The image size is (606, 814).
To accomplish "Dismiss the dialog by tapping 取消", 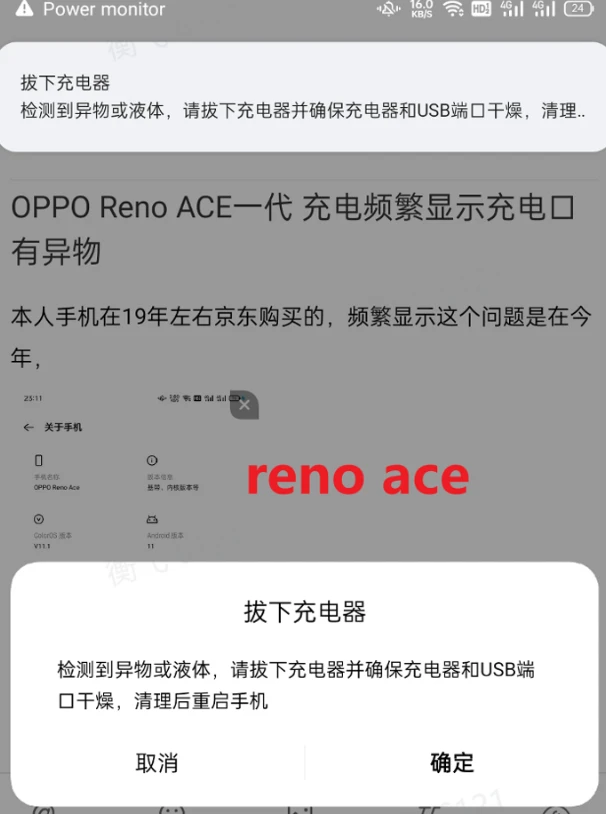I will pyautogui.click(x=157, y=763).
